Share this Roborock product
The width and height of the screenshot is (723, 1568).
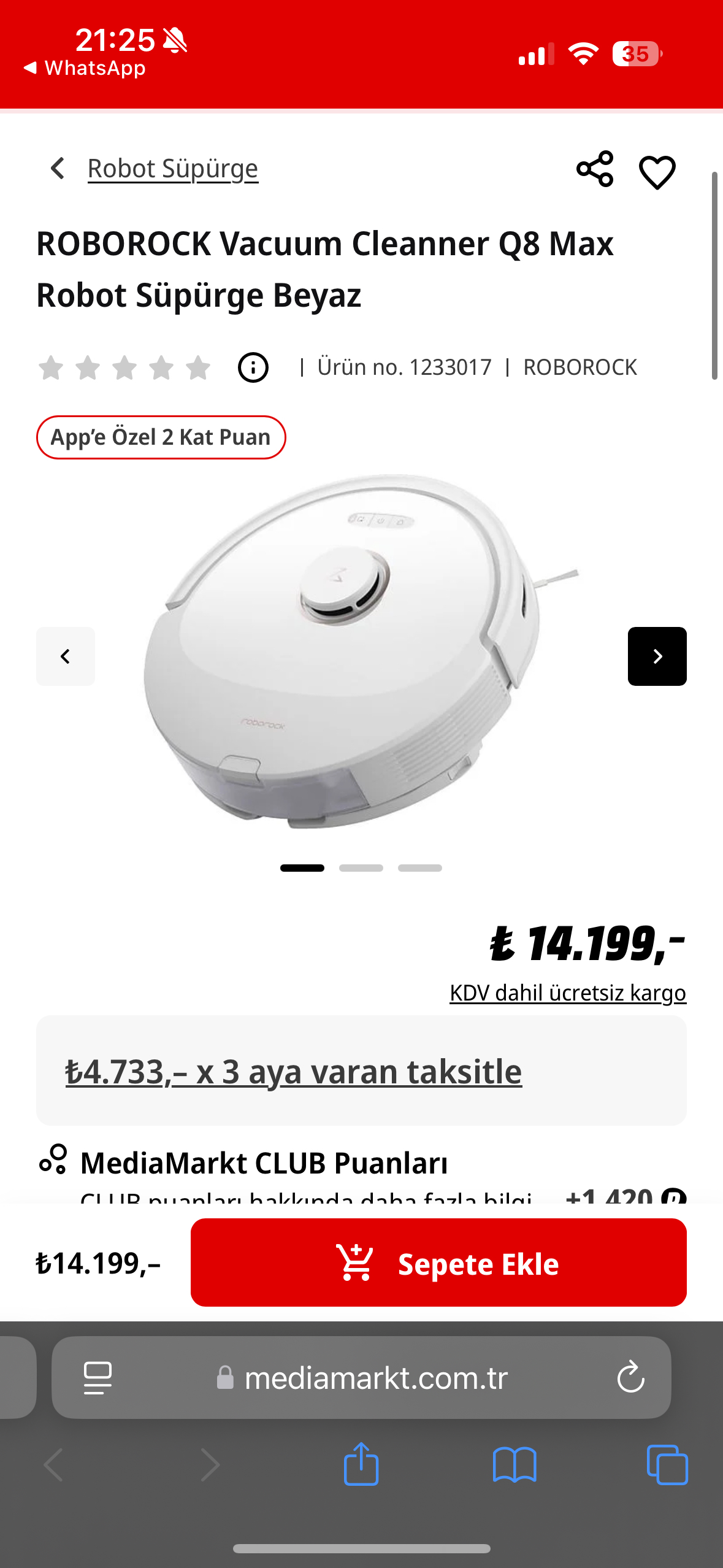coord(594,169)
